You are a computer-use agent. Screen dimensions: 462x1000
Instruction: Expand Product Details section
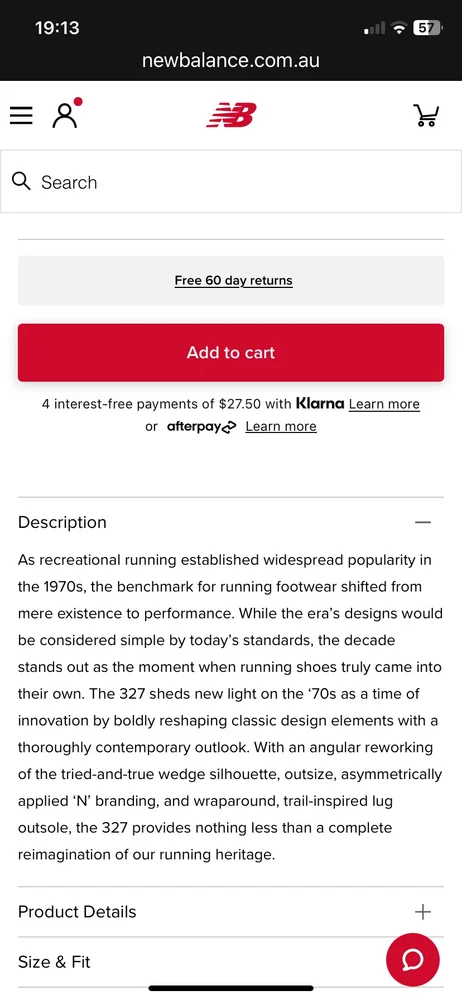tap(231, 912)
